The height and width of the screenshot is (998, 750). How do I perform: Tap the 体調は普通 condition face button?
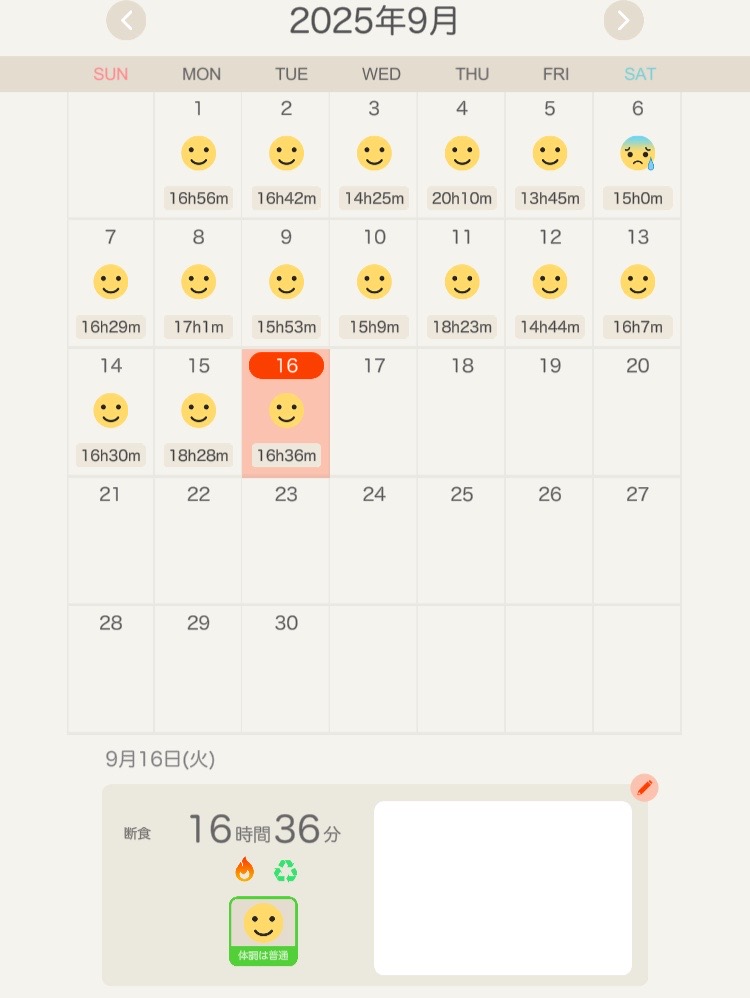point(263,930)
